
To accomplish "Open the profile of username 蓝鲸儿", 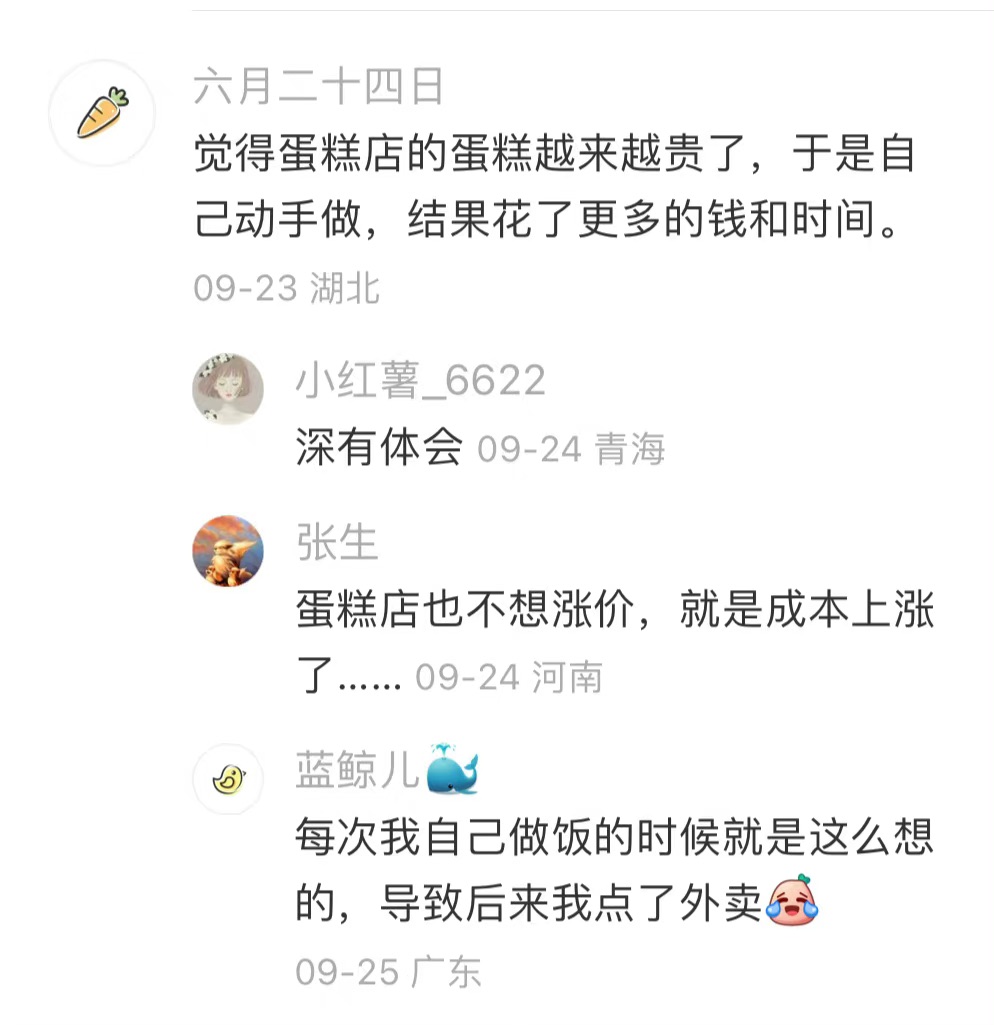I will 358,770.
